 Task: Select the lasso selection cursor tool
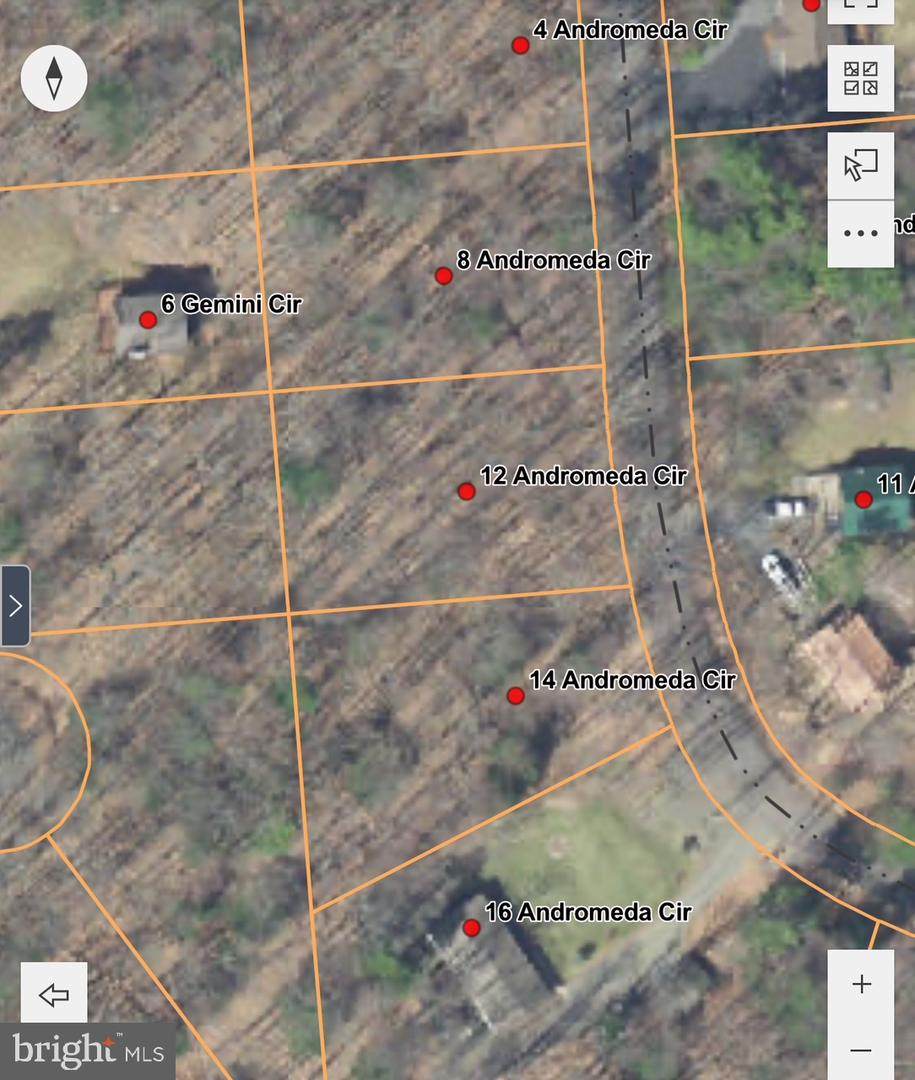click(x=861, y=164)
